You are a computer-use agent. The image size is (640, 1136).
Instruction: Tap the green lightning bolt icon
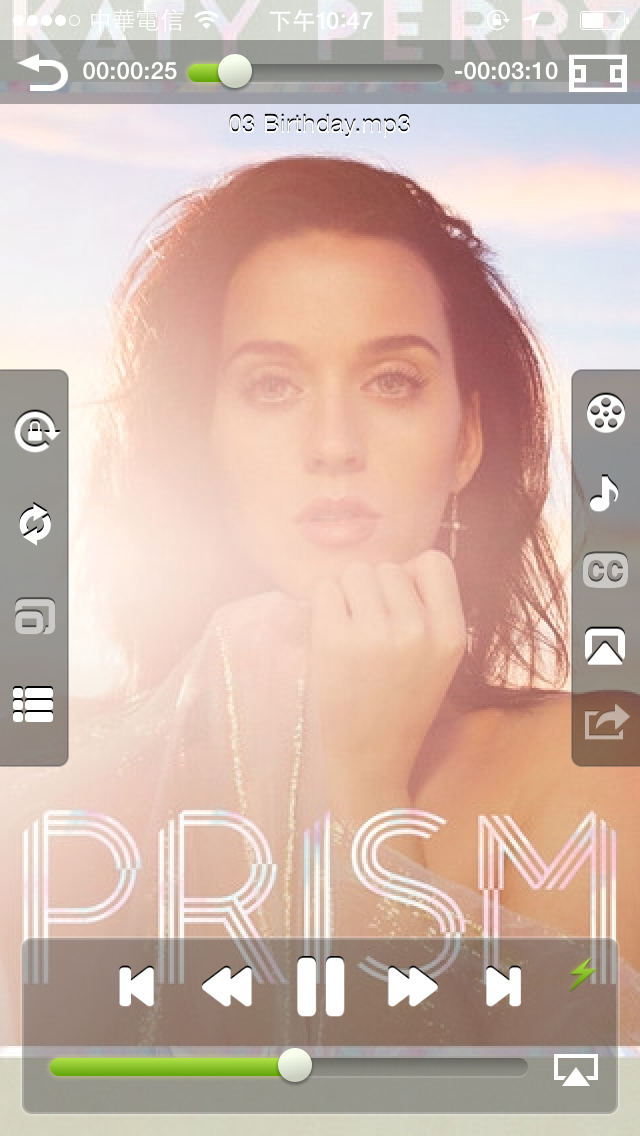pyautogui.click(x=582, y=973)
